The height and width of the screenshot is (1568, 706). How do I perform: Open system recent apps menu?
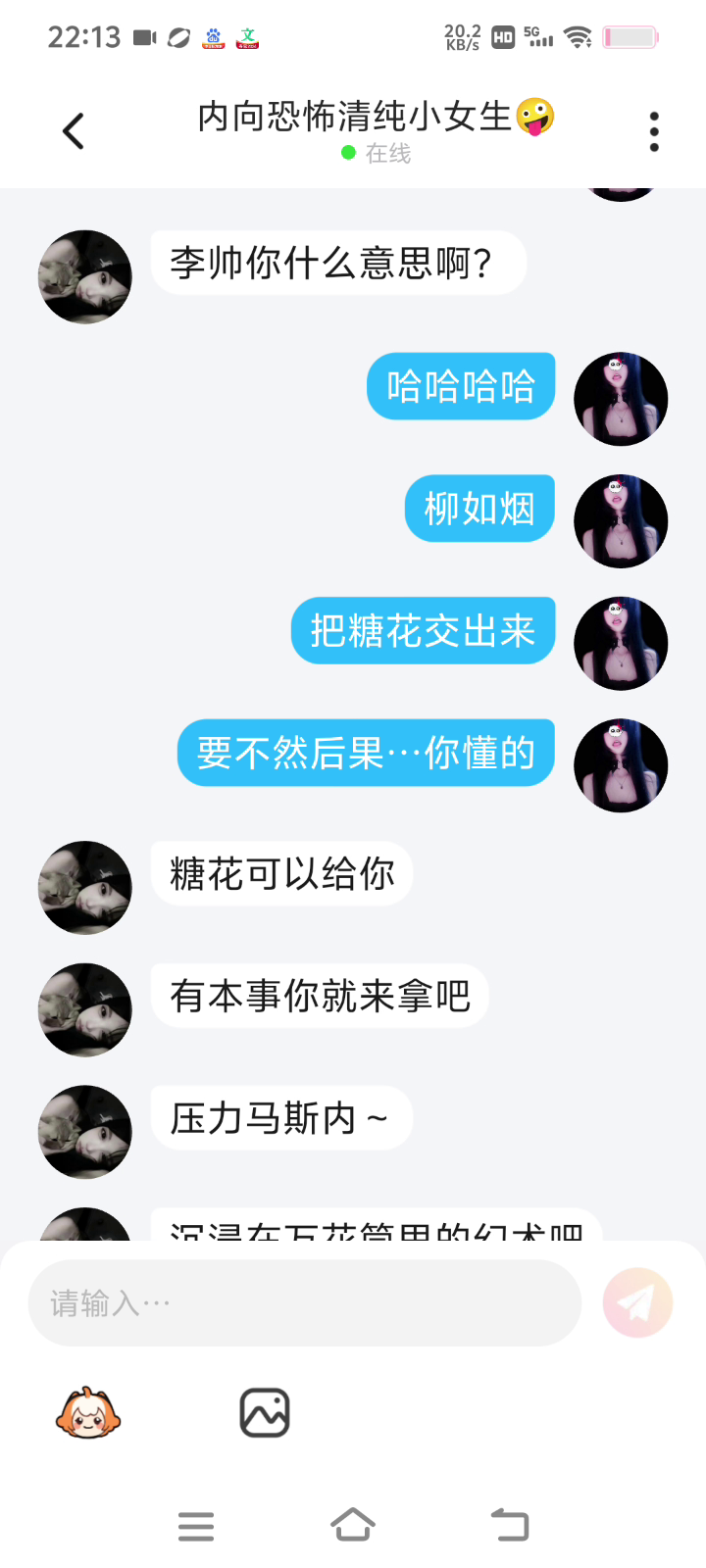click(196, 1526)
